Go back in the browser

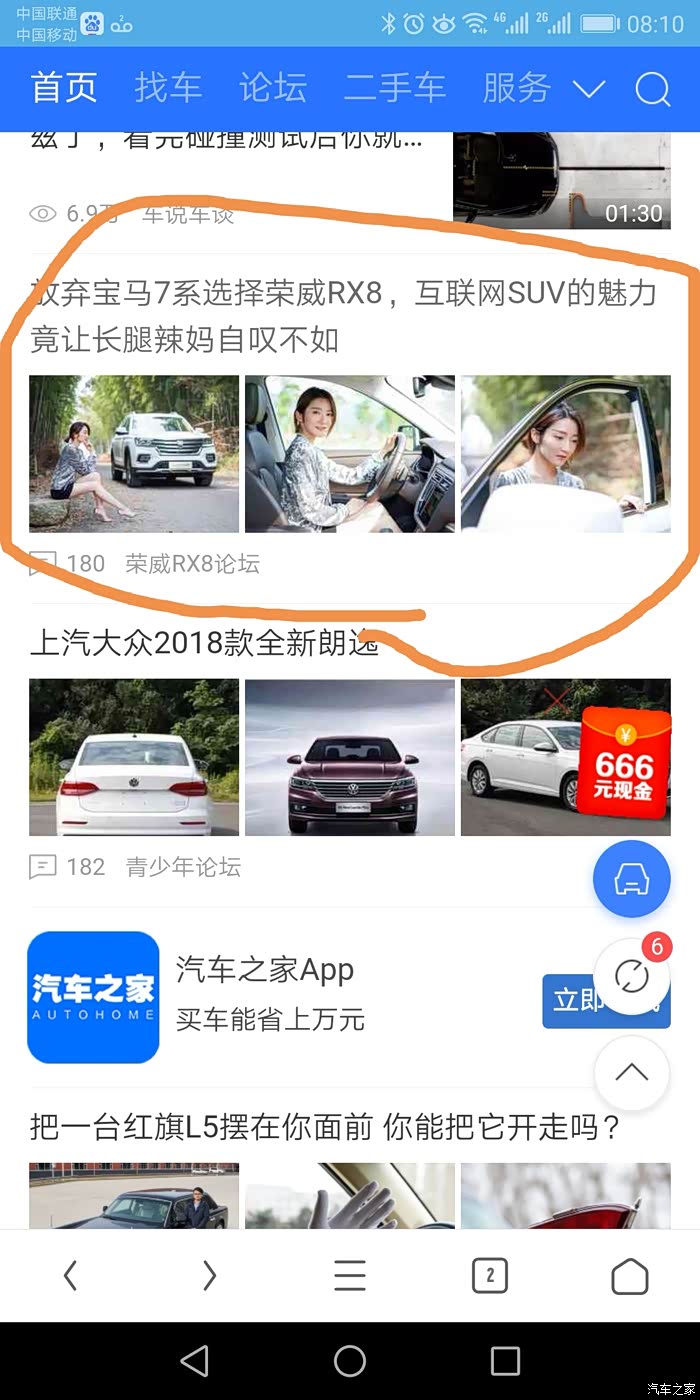(70, 1275)
